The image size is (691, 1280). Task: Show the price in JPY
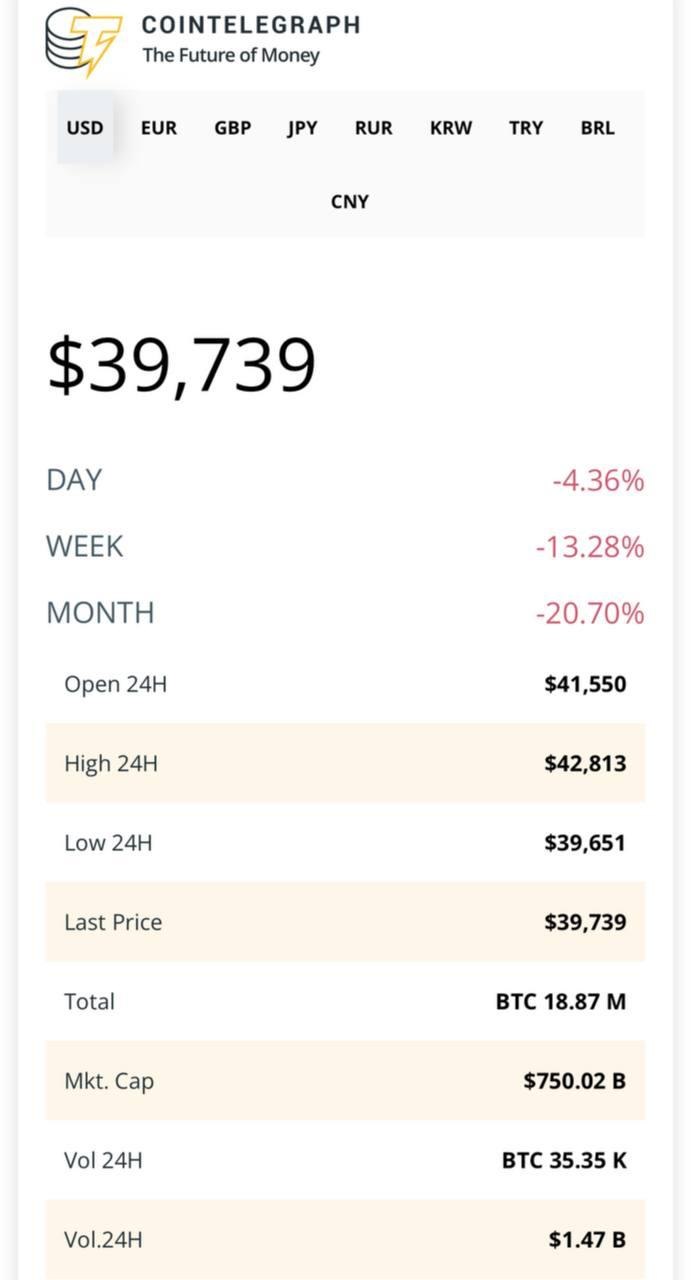302,128
